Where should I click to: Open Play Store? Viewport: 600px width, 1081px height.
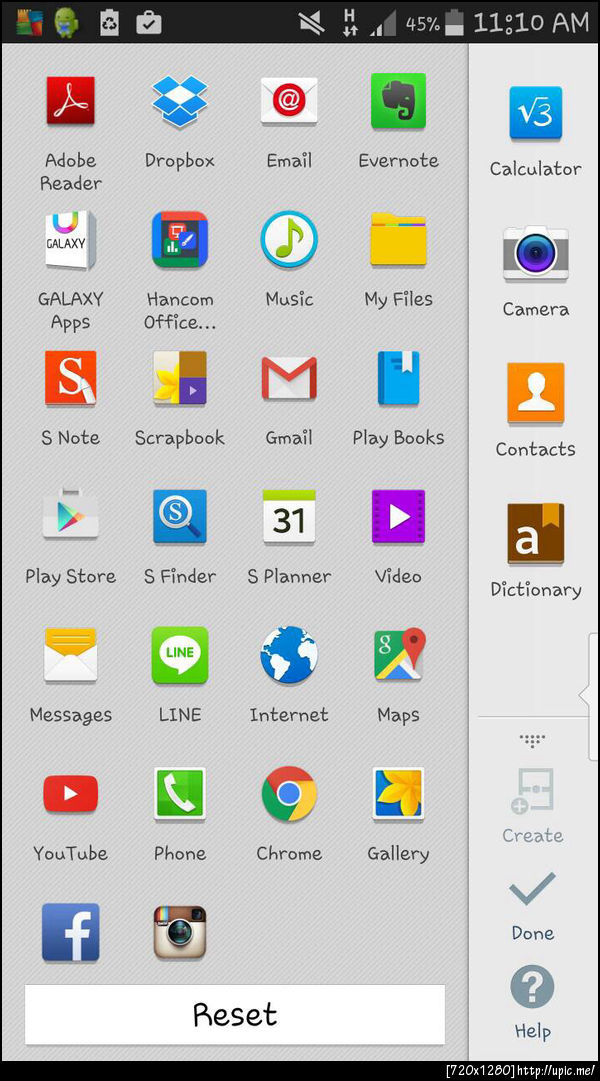(70, 533)
